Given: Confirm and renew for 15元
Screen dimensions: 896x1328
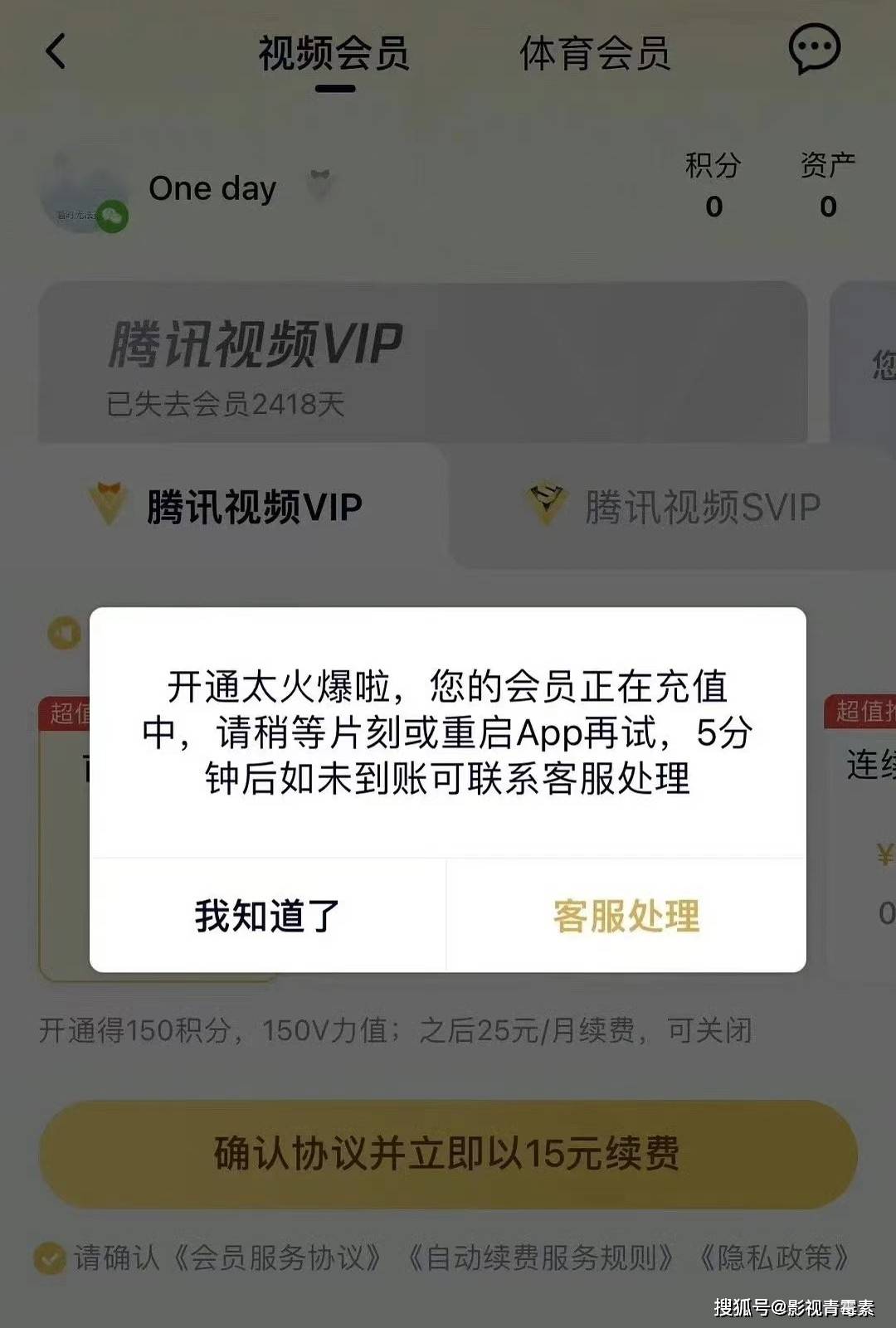Looking at the screenshot, I should coord(448,1154).
